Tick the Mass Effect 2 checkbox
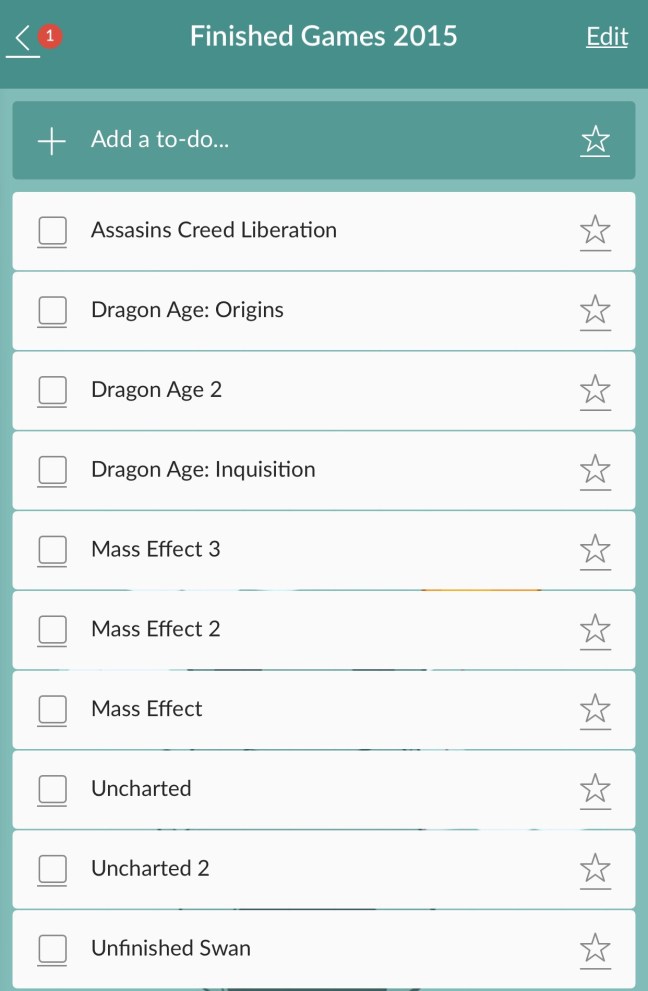 coord(52,629)
